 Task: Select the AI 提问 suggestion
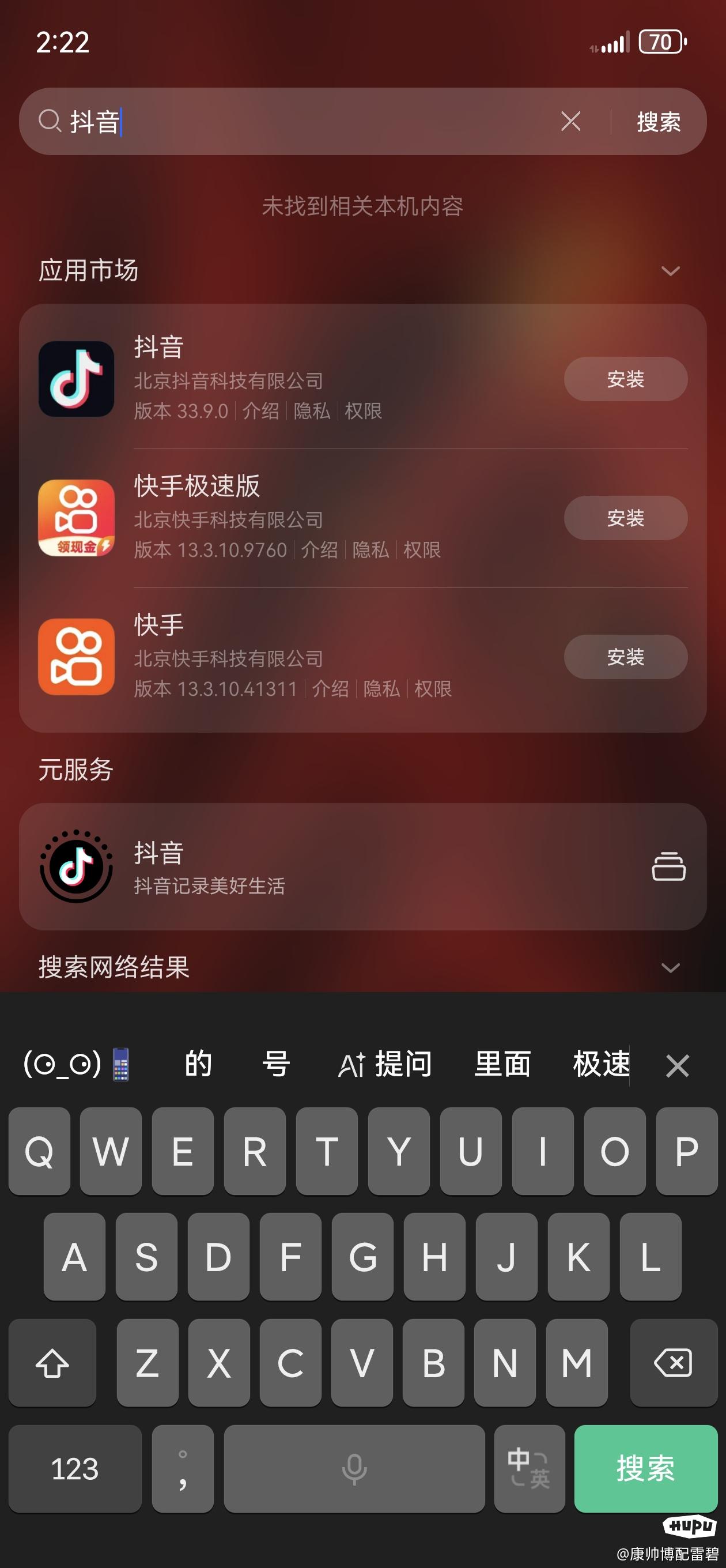point(384,1064)
